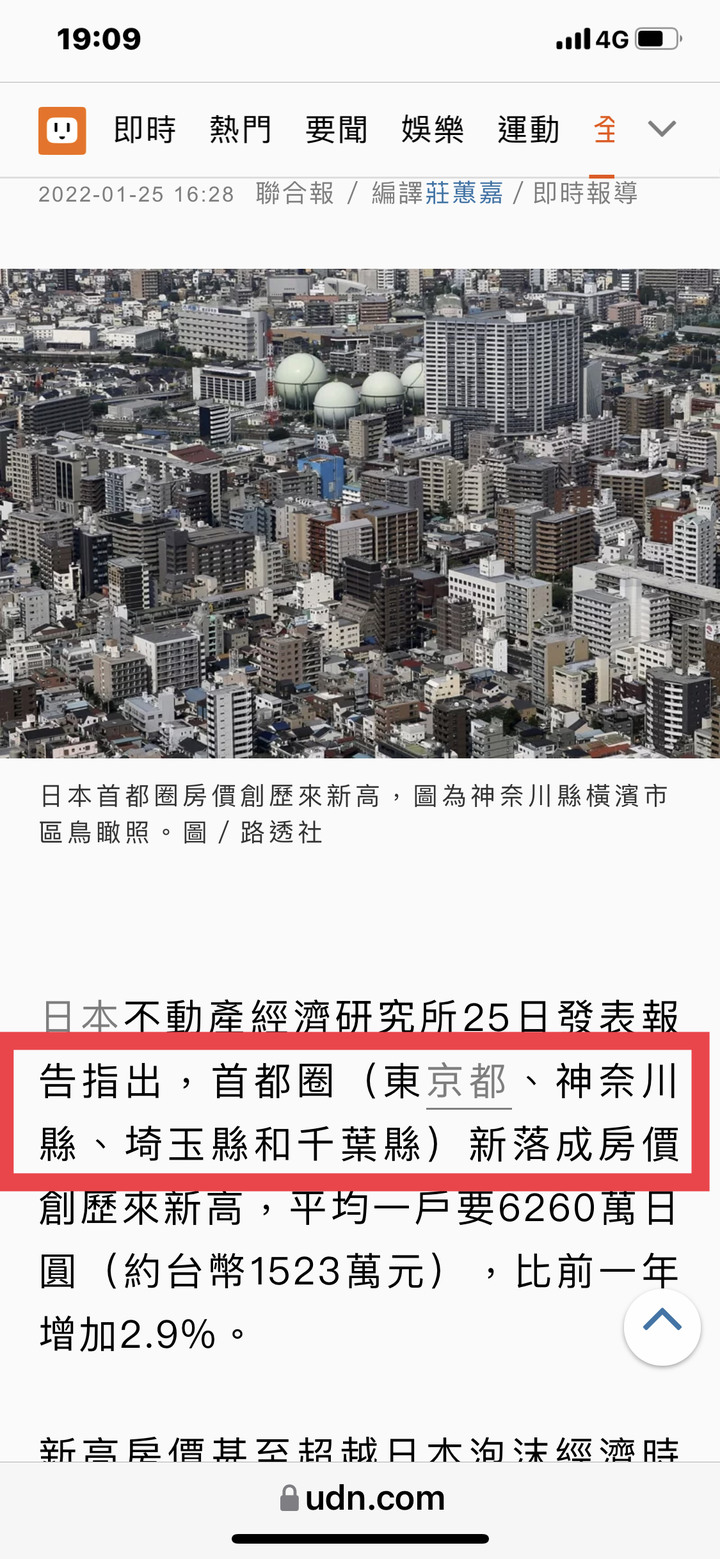
Task: Open the 日本 keyword link
Action: pyautogui.click(x=79, y=1017)
